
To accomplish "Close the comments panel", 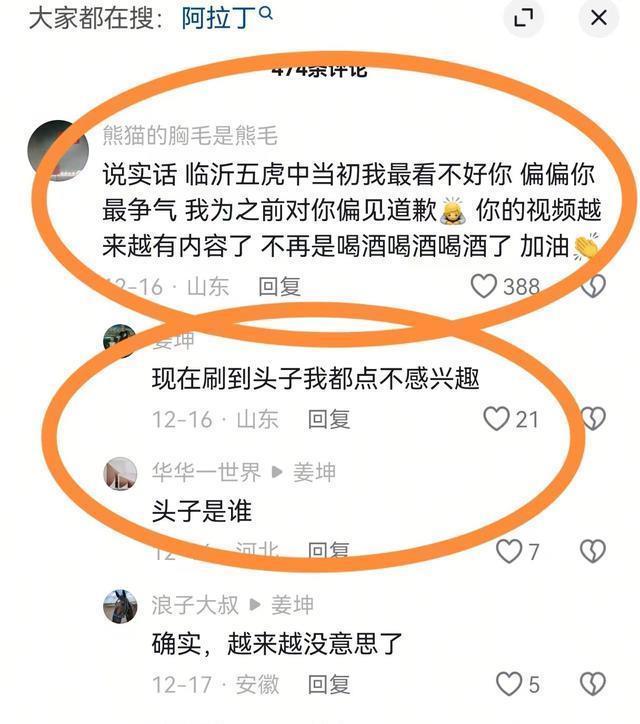I will click(598, 18).
